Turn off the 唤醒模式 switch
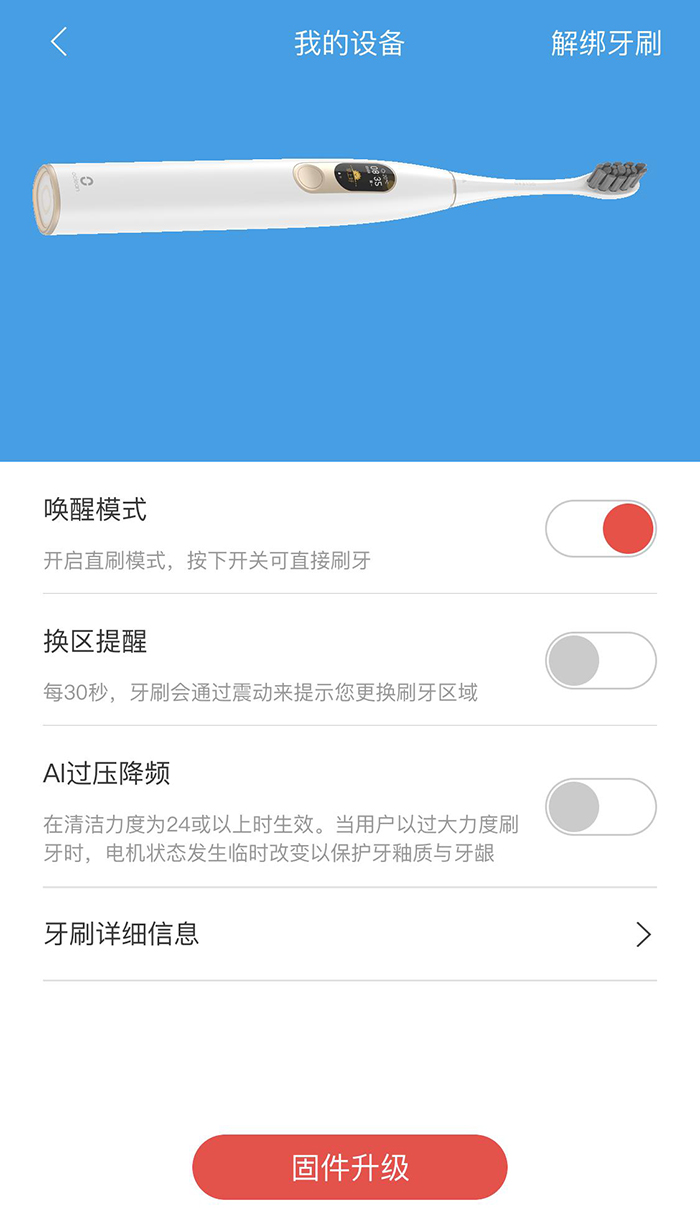 pyautogui.click(x=600, y=529)
